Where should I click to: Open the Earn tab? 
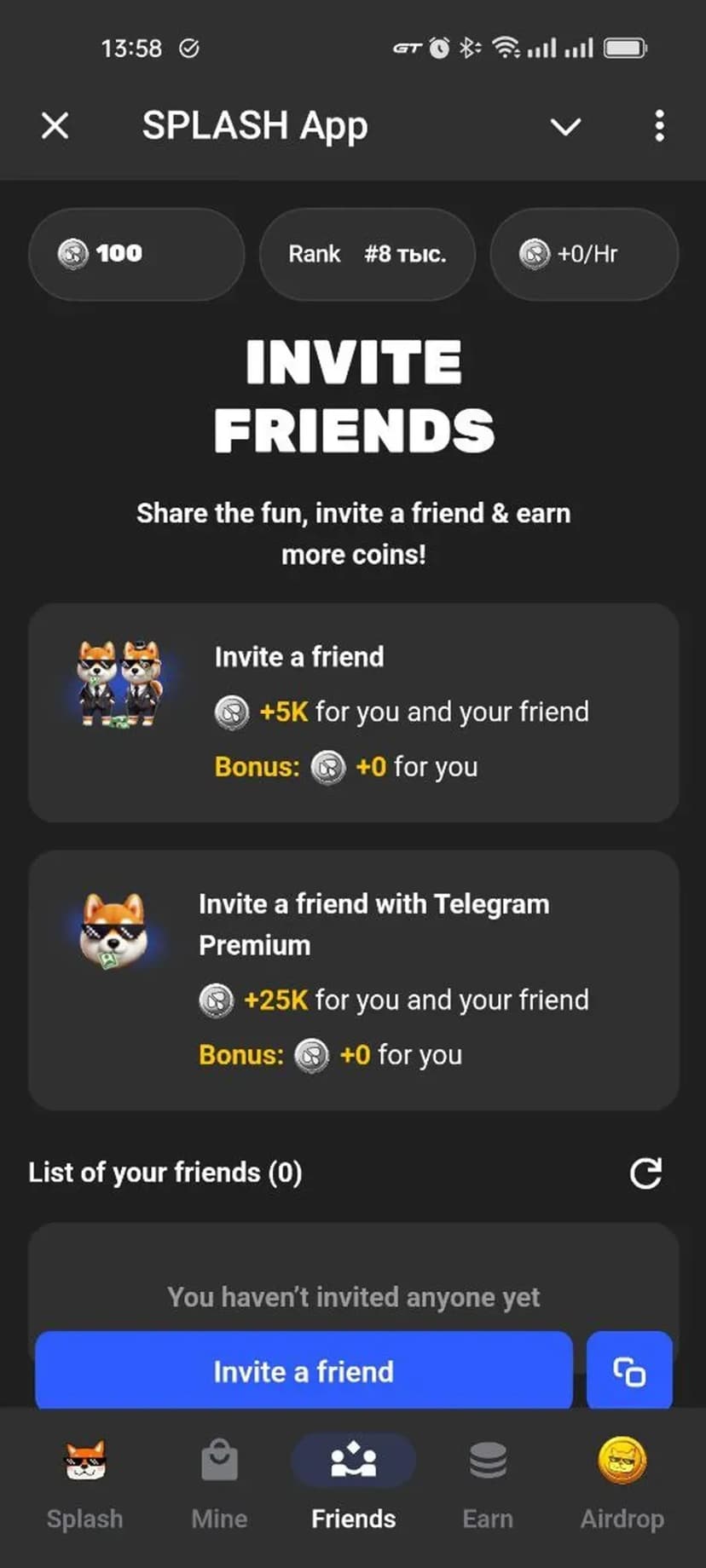click(488, 1483)
